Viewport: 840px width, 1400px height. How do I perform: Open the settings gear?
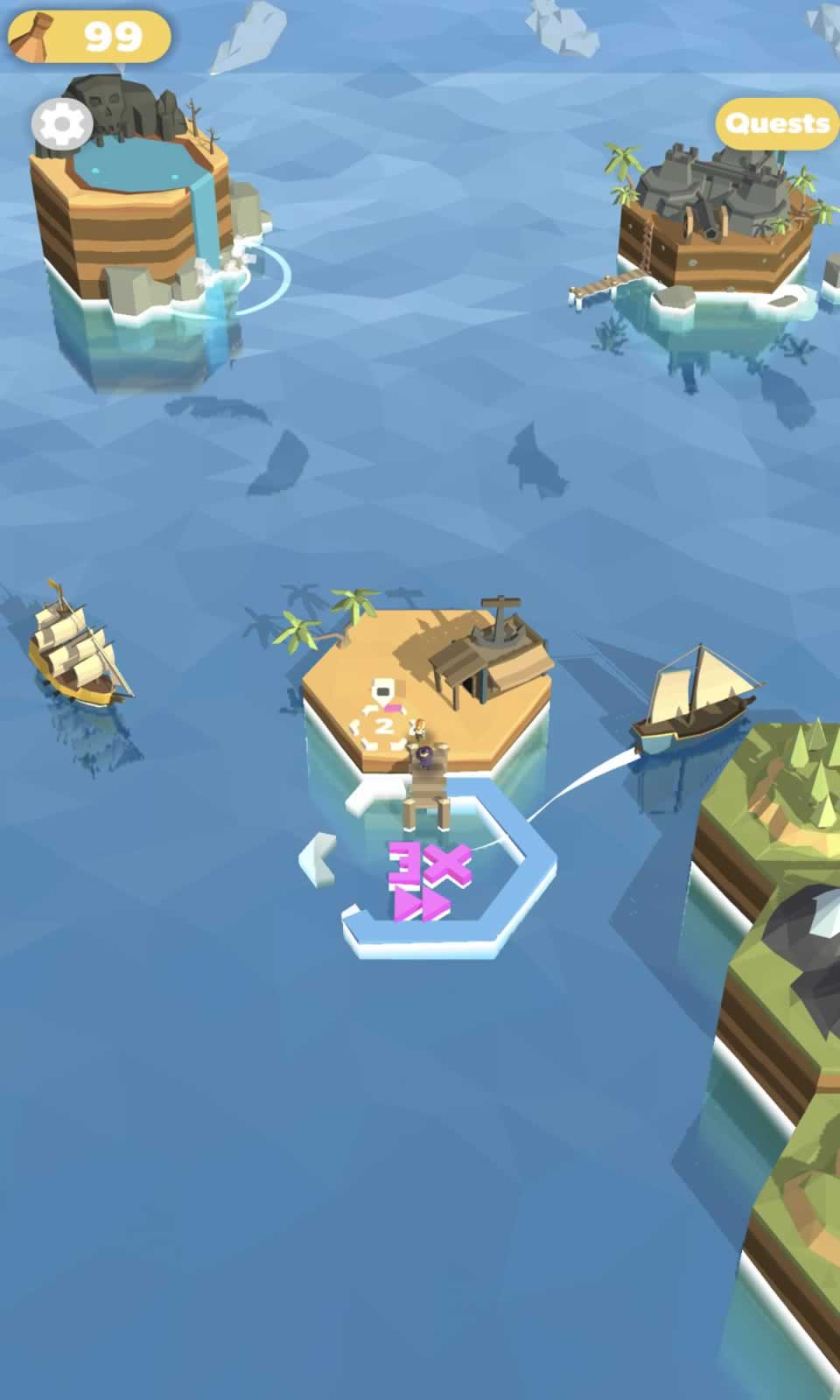pyautogui.click(x=61, y=124)
